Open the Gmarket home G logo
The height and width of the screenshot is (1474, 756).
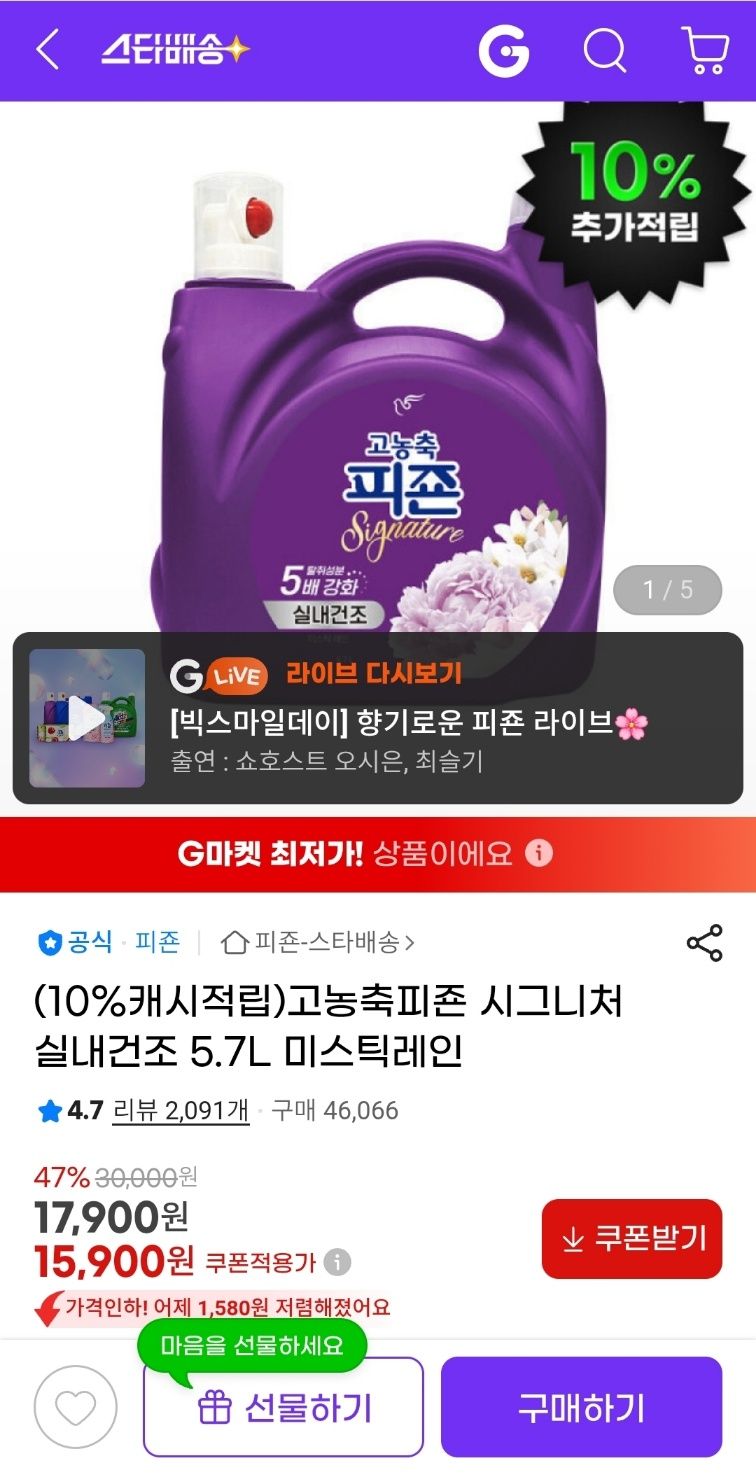(503, 50)
